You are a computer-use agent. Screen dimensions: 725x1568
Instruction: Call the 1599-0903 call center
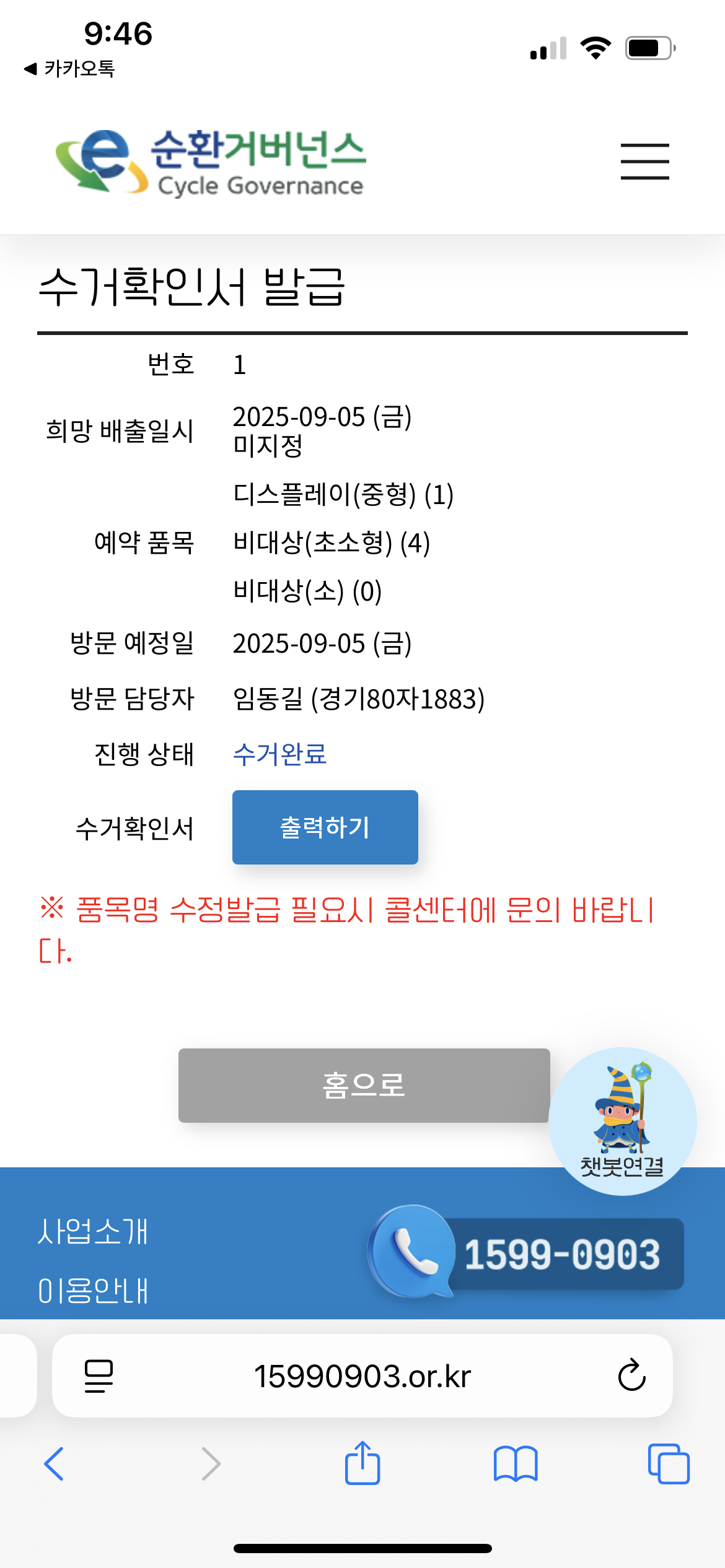point(528,1253)
